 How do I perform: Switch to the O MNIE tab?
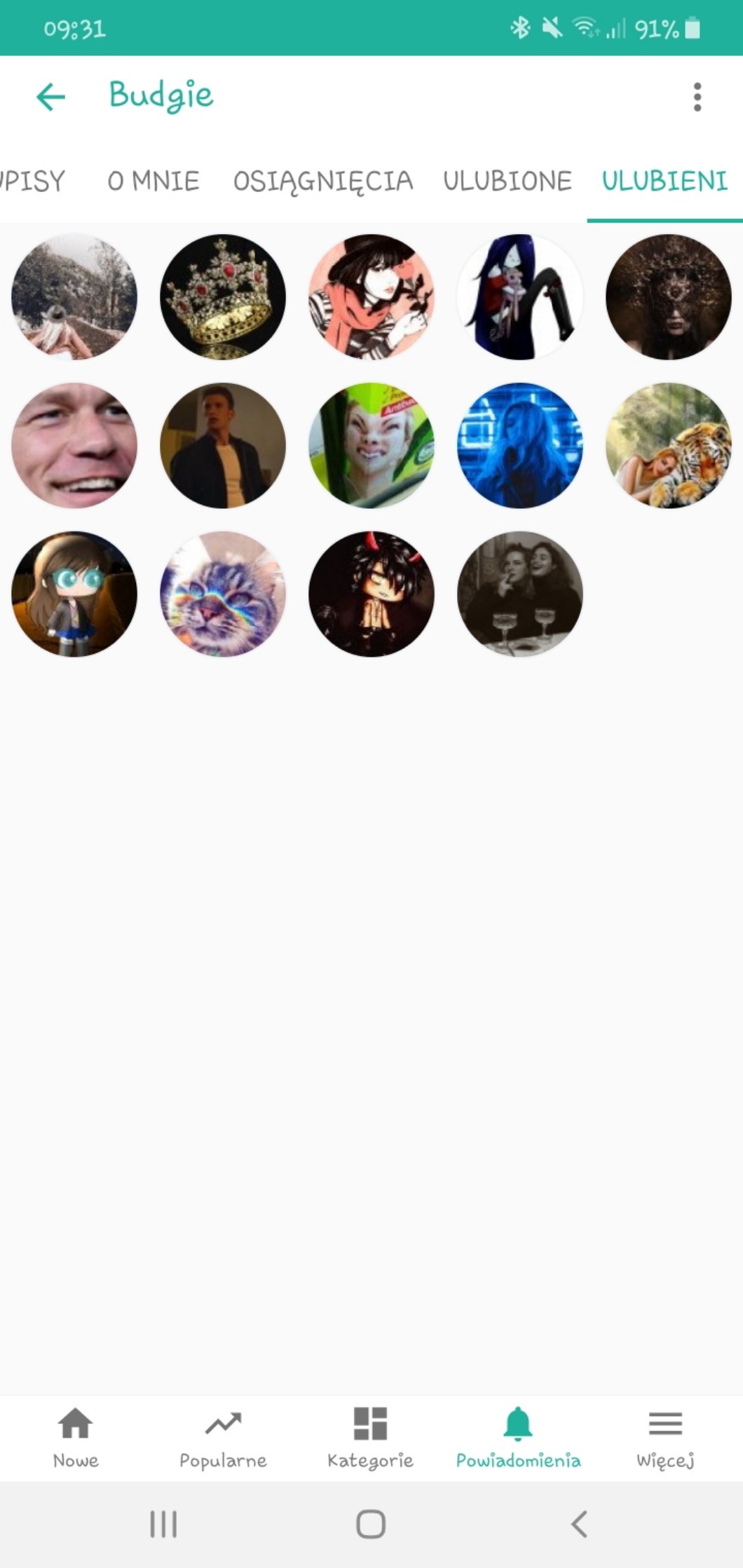153,181
